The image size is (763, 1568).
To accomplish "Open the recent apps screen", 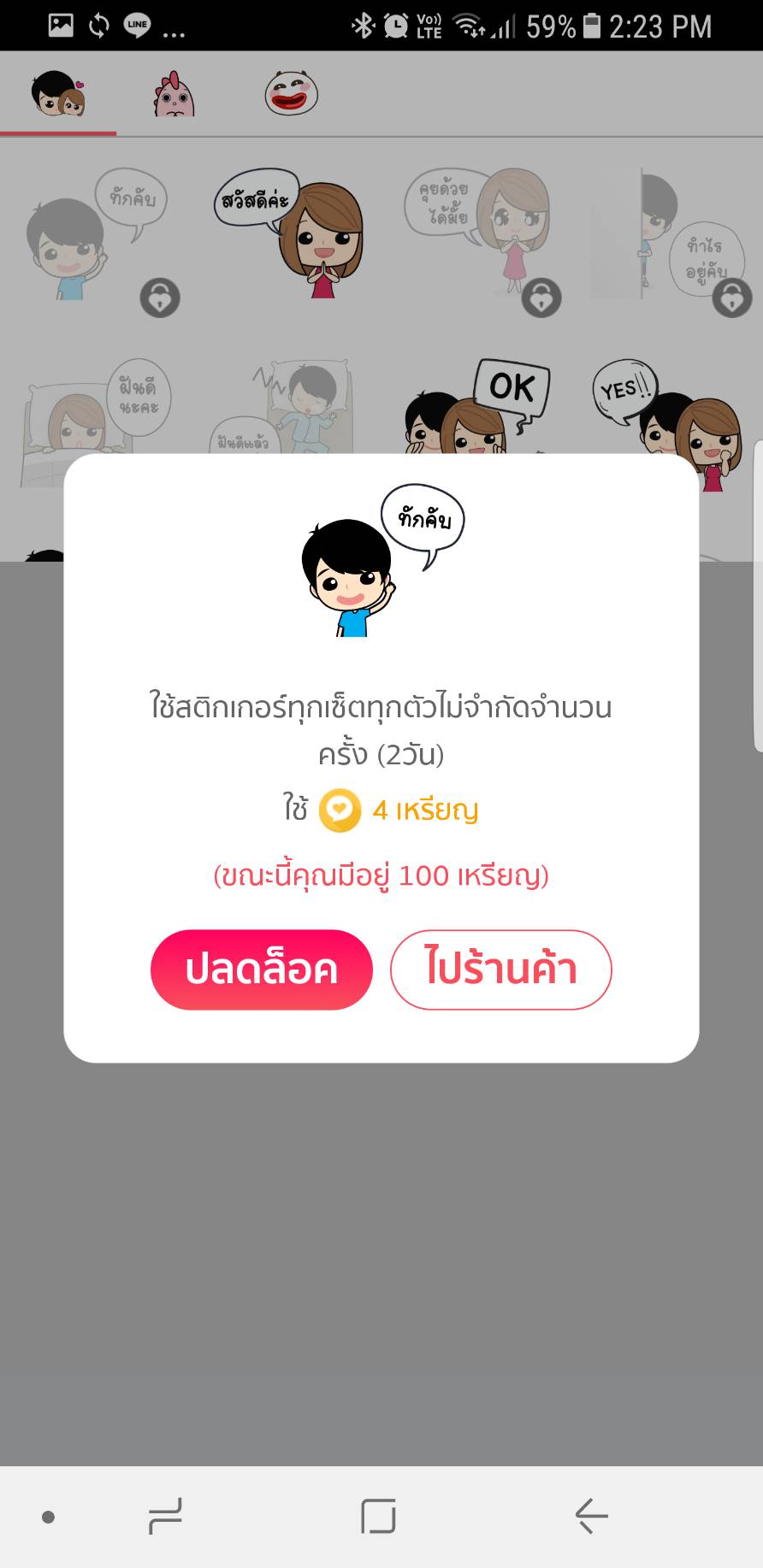I will pos(165,1517).
